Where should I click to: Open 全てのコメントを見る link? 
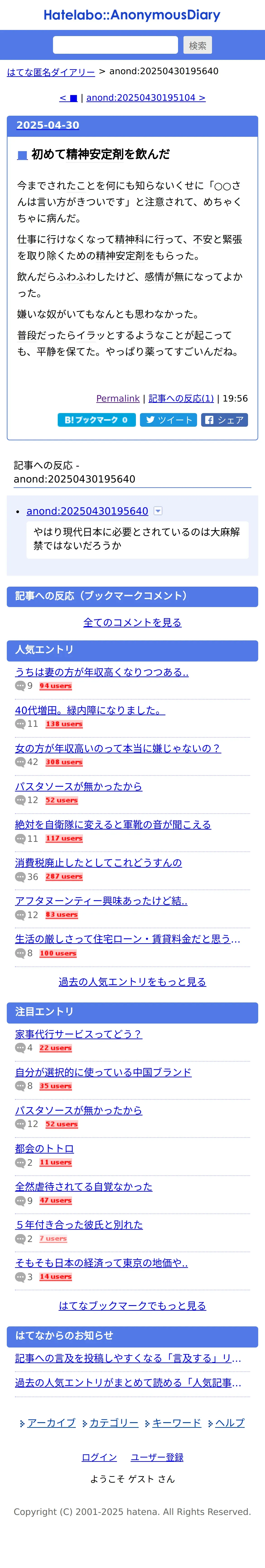coord(132,622)
